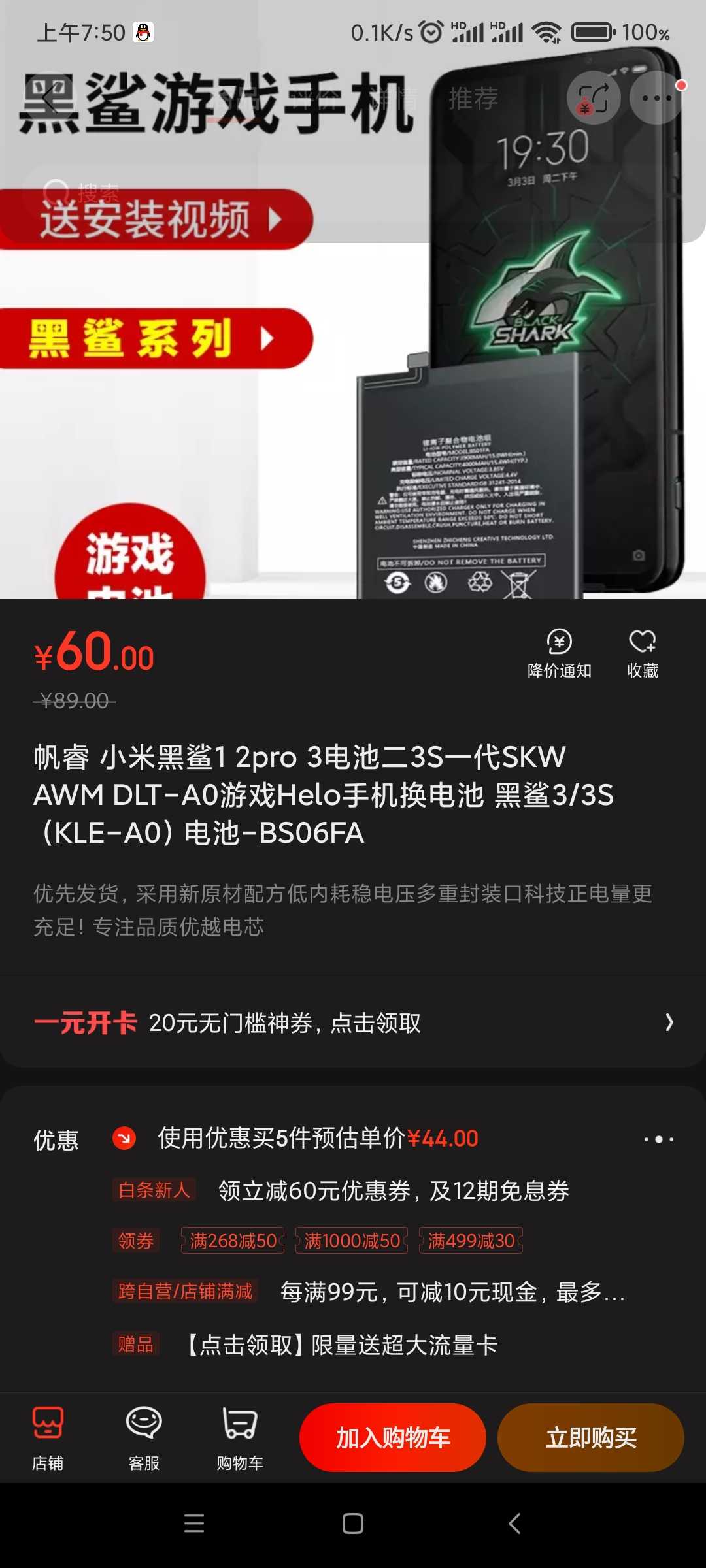This screenshot has width=706, height=1568.
Task: Contact 客服 customer service
Action: (144, 1437)
